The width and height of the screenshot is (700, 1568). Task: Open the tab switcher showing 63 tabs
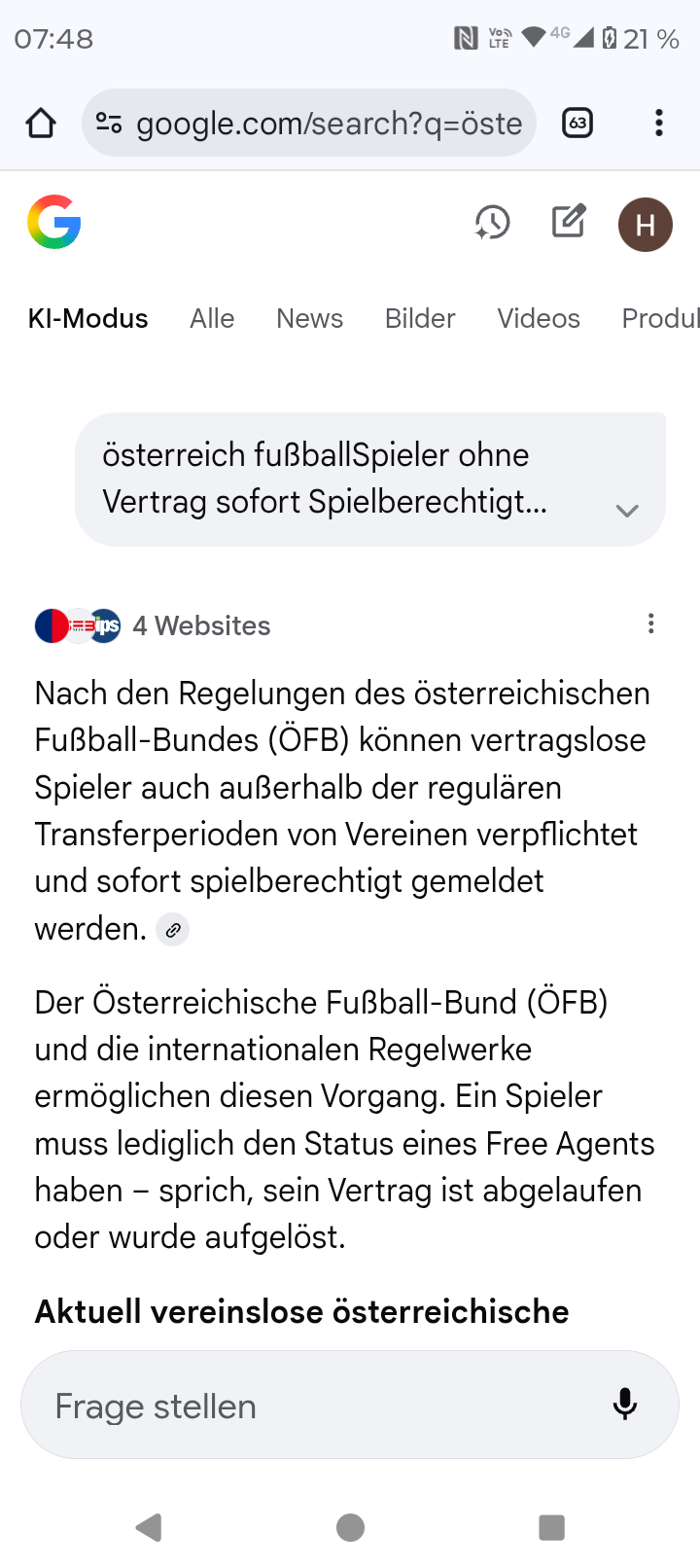click(x=577, y=124)
